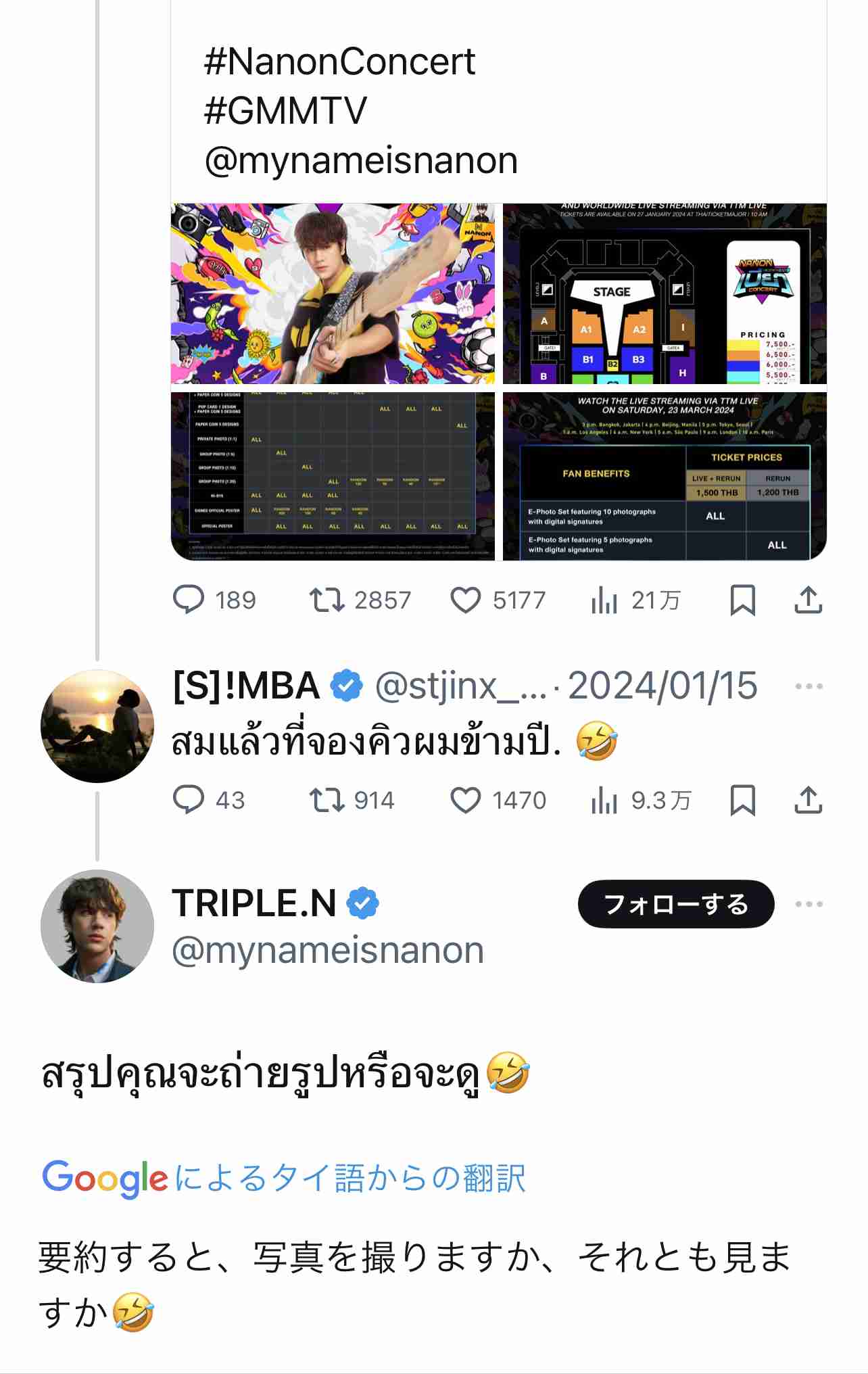Screen dimensions: 868x1374
Task: Open the Nanon guitar photo tile
Action: [x=333, y=293]
